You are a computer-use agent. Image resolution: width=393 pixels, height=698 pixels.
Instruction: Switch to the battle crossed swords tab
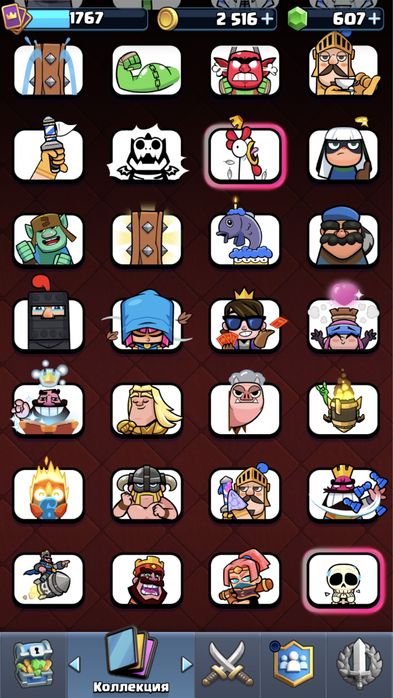coord(223,663)
